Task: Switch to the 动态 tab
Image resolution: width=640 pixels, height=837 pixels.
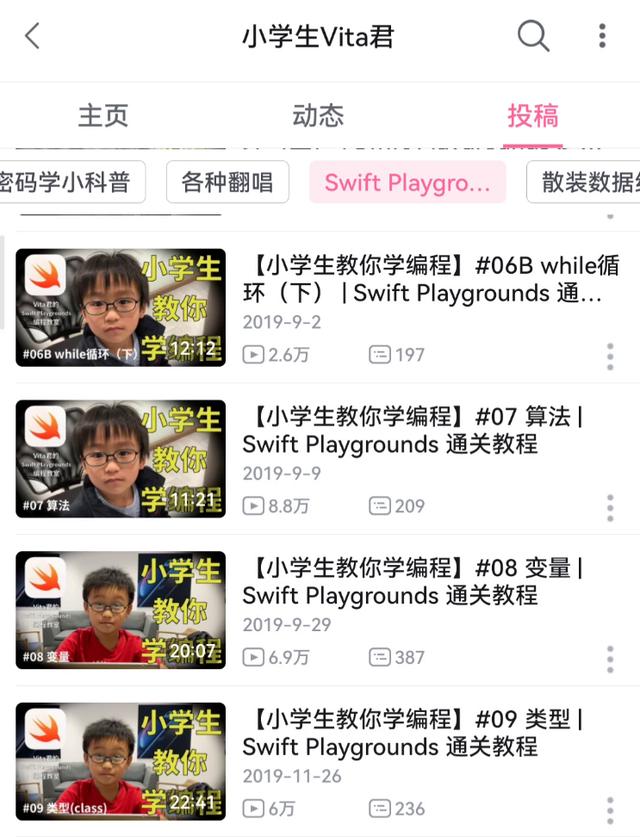Action: [x=318, y=115]
